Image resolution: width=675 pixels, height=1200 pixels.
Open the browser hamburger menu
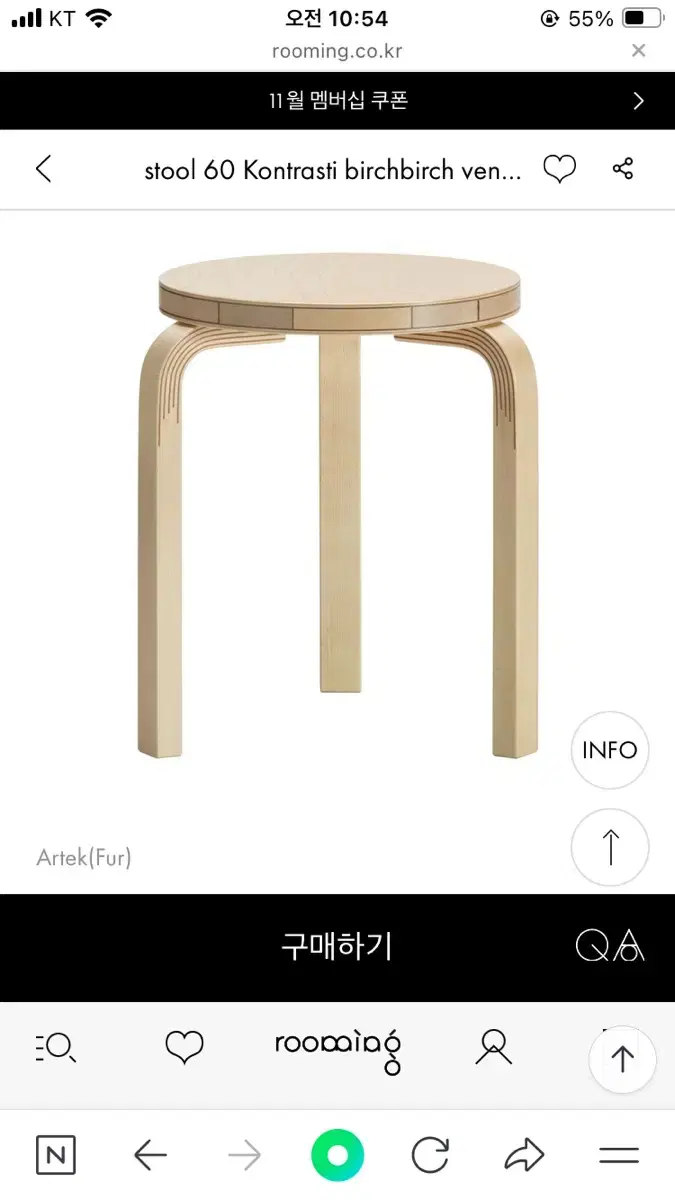click(x=619, y=1157)
